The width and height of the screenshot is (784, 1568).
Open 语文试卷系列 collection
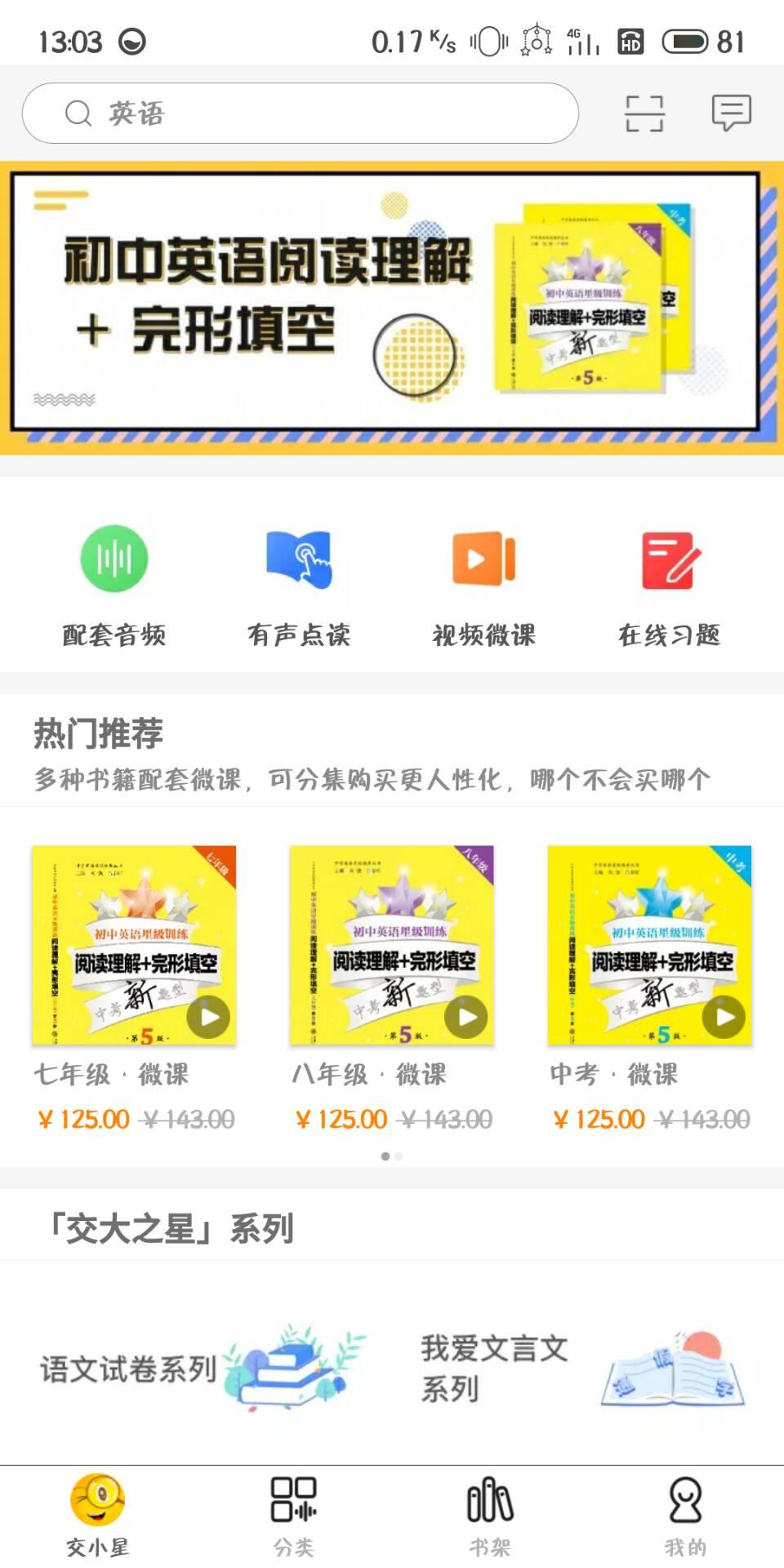(200, 1369)
